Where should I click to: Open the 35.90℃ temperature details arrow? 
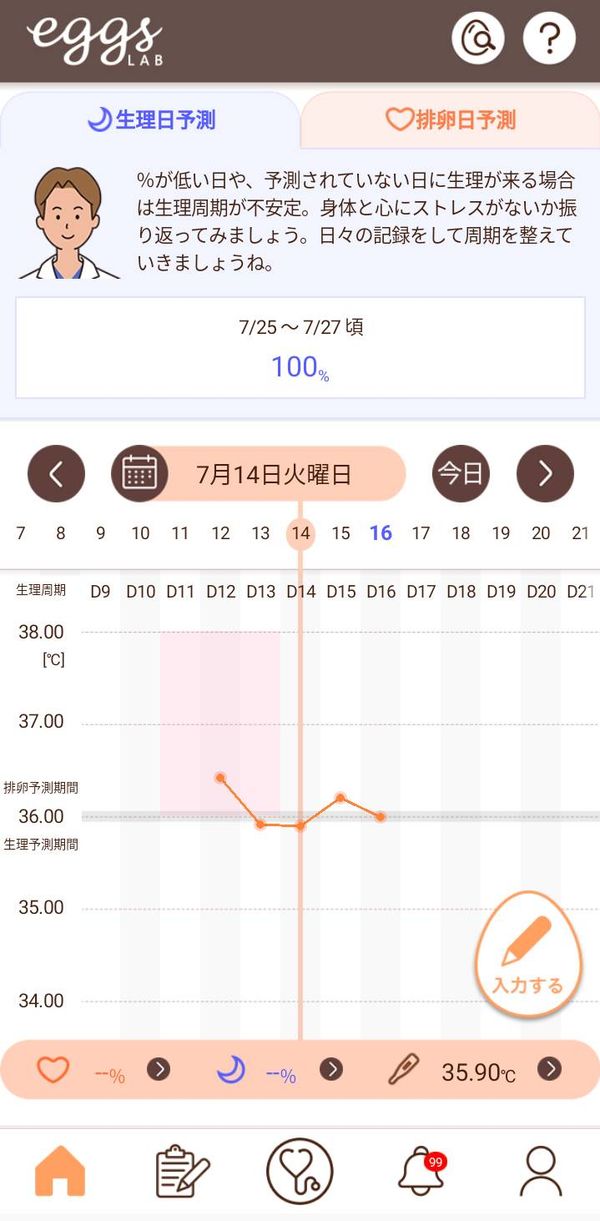tap(549, 1069)
